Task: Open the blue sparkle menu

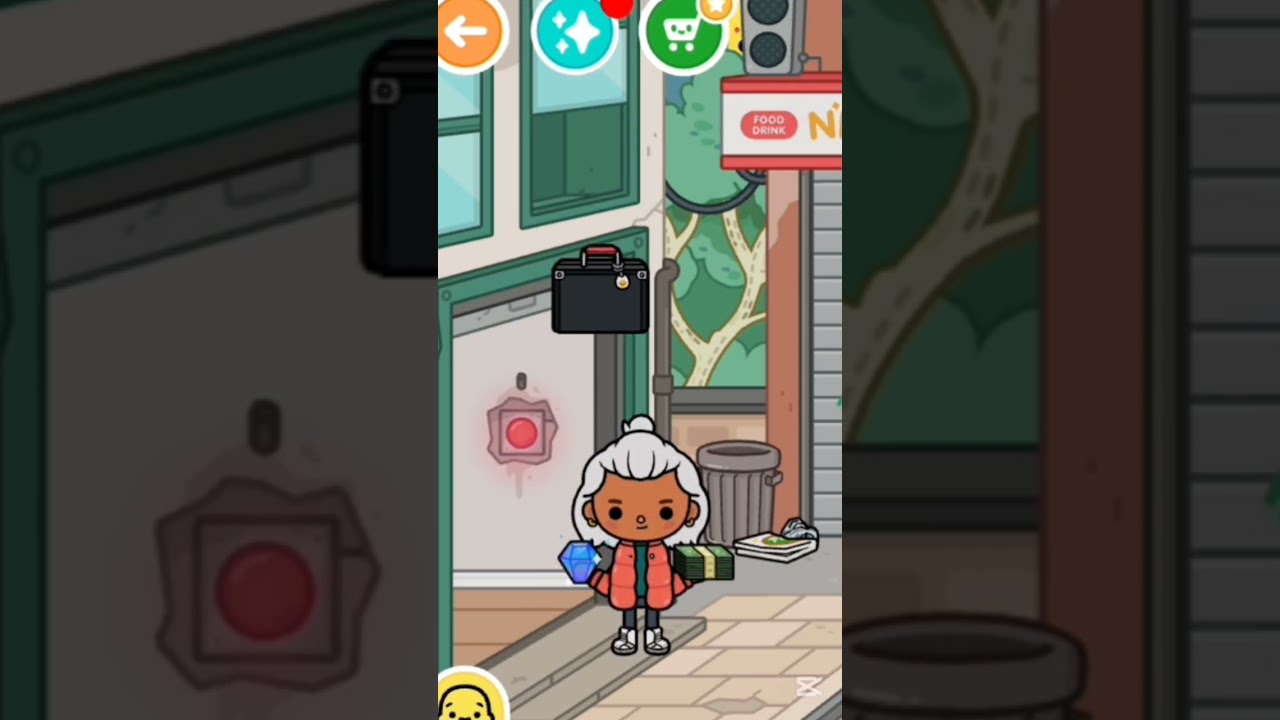Action: tap(575, 34)
